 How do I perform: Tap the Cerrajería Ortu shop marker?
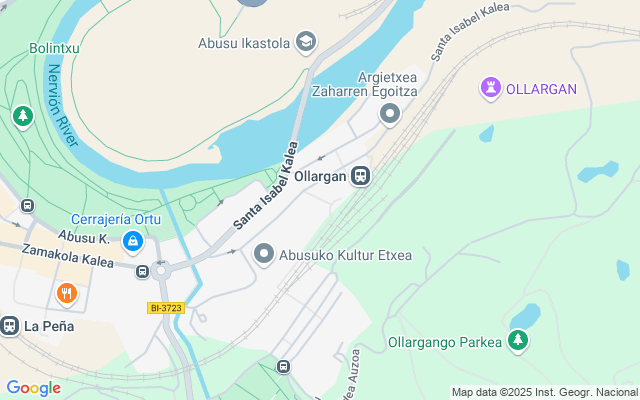pyautogui.click(x=132, y=241)
